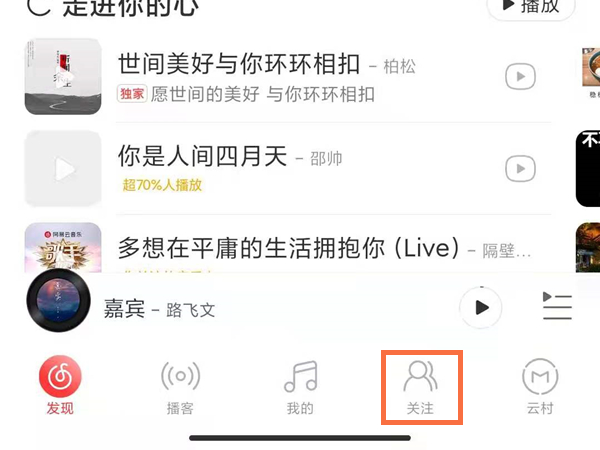Play 你是人间四月天 by 邵帅

coord(520,168)
